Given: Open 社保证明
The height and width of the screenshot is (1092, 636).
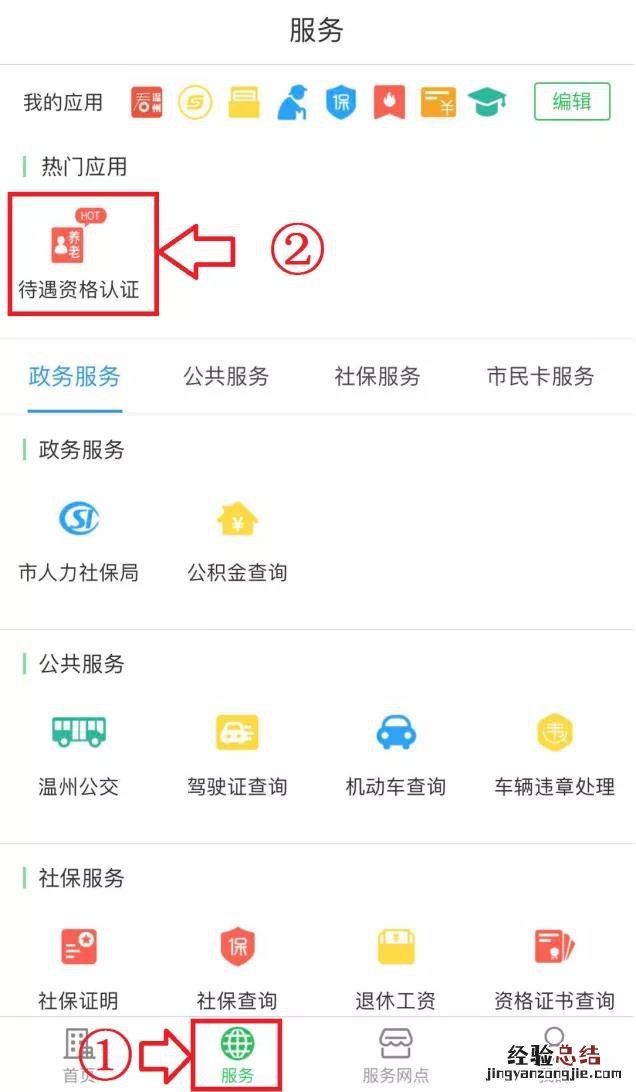Looking at the screenshot, I should point(79,967).
